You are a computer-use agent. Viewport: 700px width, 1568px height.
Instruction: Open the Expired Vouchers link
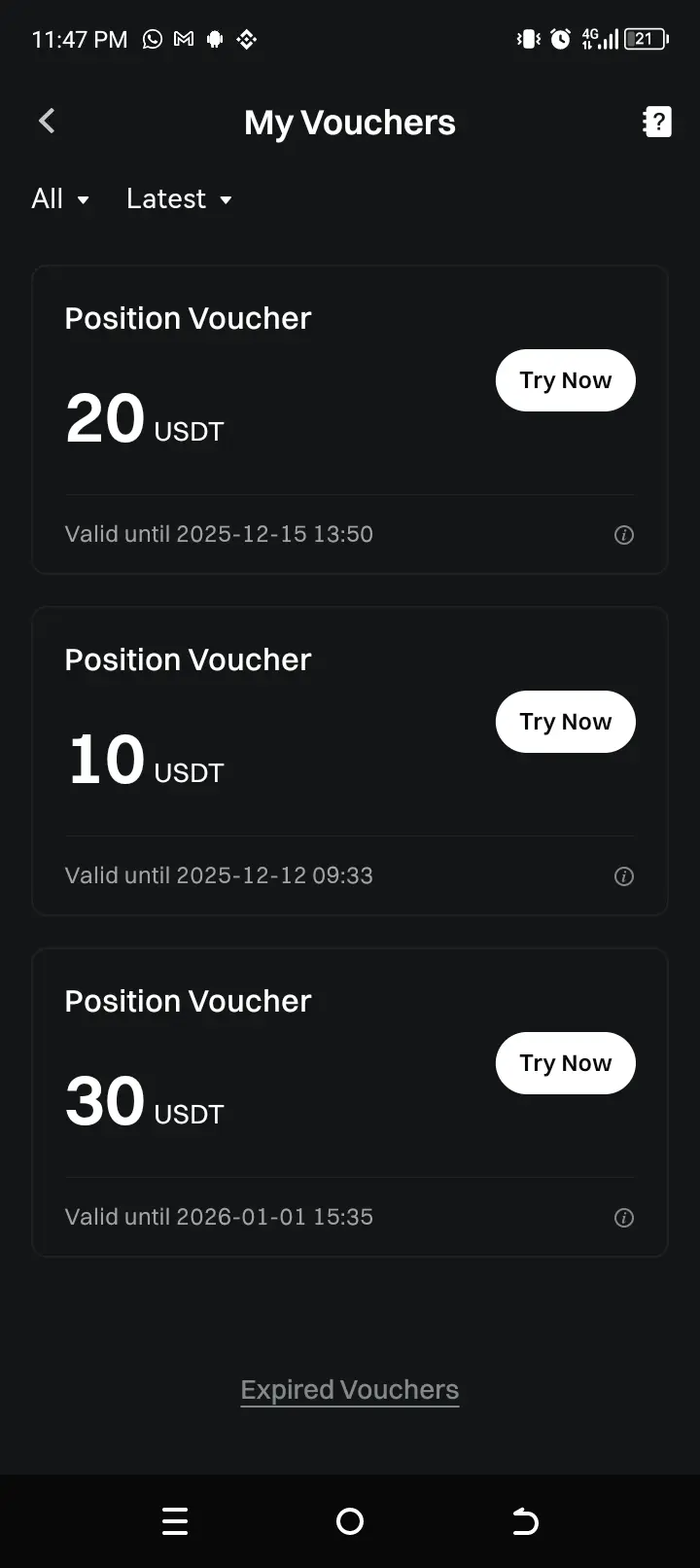click(x=350, y=1390)
